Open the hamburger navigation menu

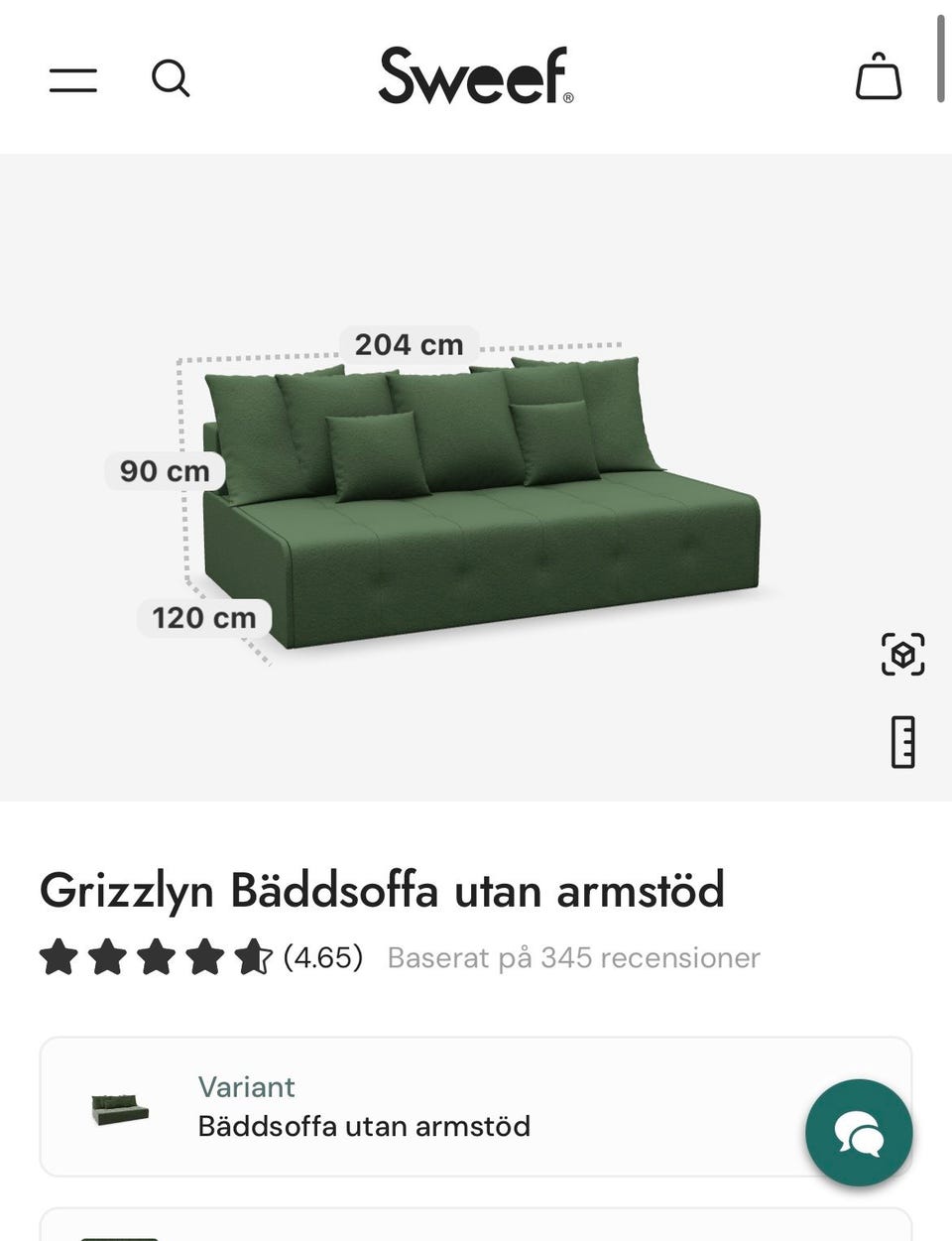click(72, 79)
